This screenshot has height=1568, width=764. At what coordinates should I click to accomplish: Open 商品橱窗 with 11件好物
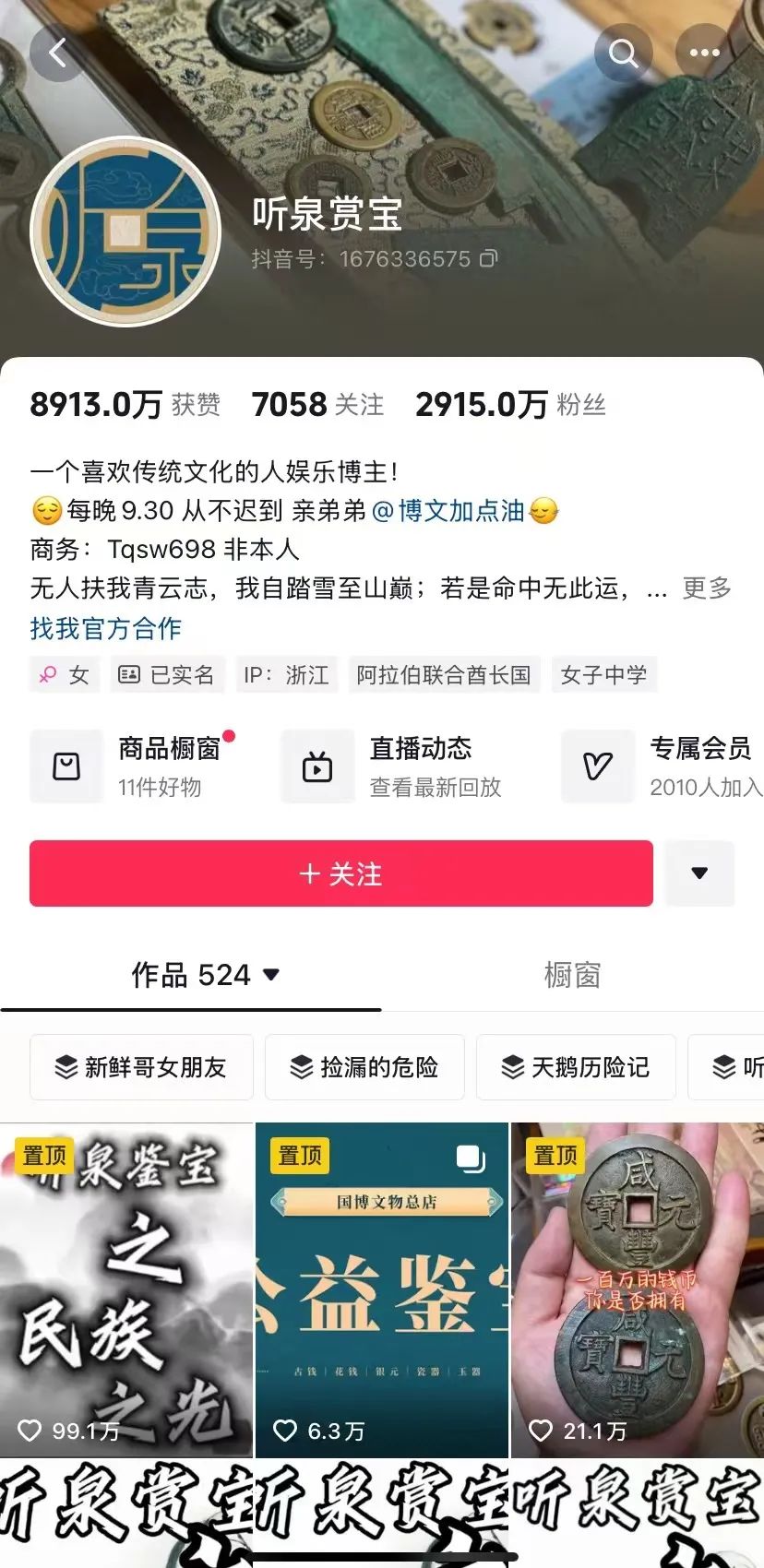pyautogui.click(x=138, y=766)
